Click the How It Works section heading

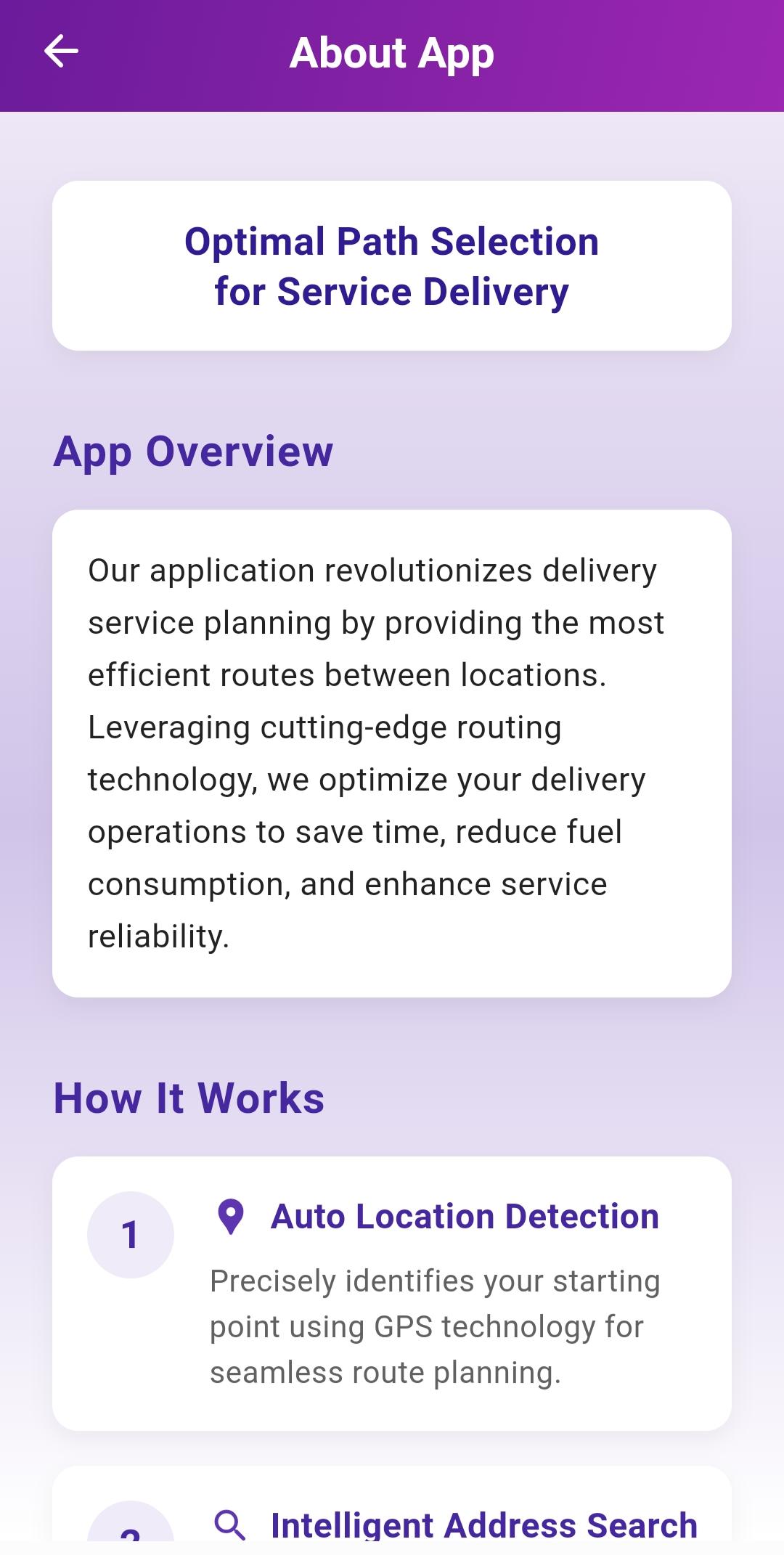pos(190,1098)
